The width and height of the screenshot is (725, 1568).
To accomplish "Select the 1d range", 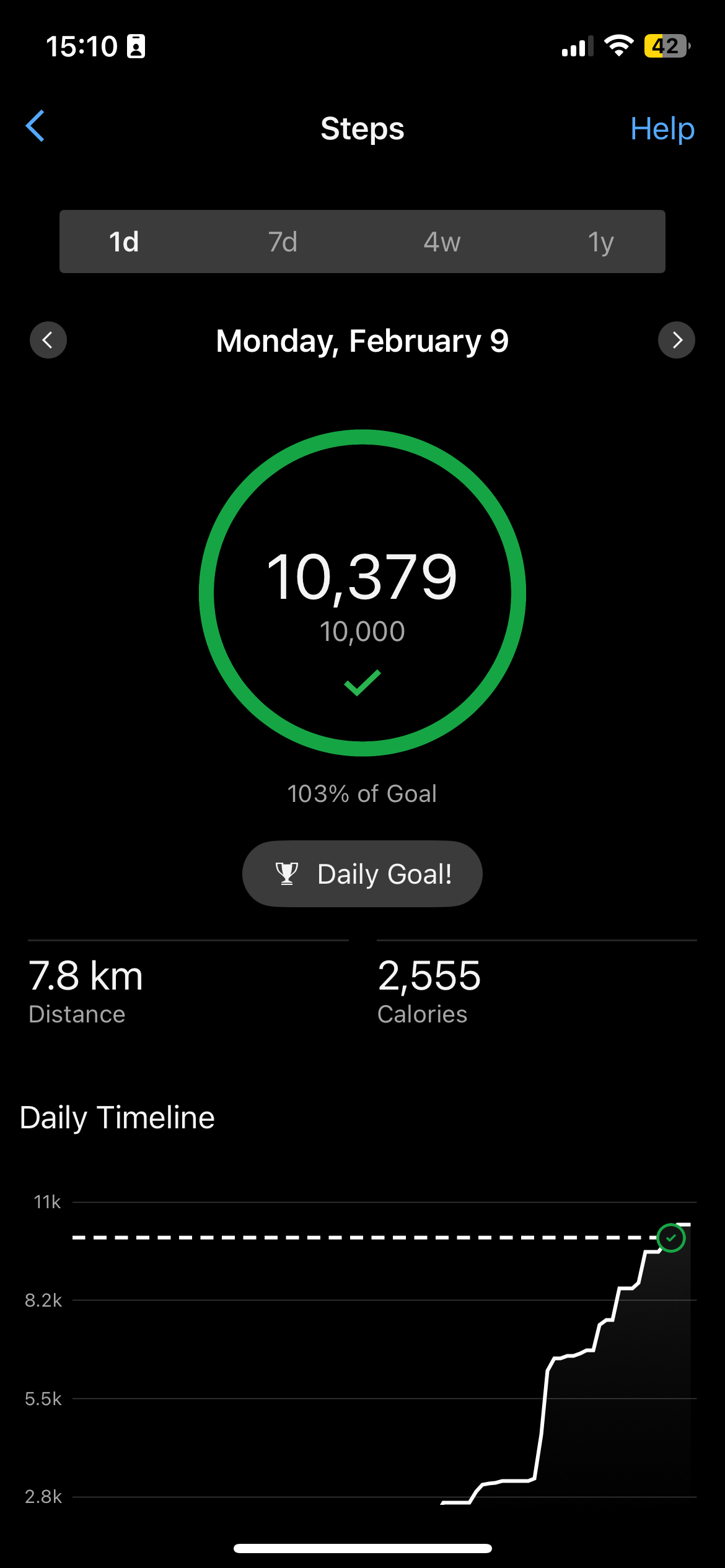I will (x=124, y=242).
